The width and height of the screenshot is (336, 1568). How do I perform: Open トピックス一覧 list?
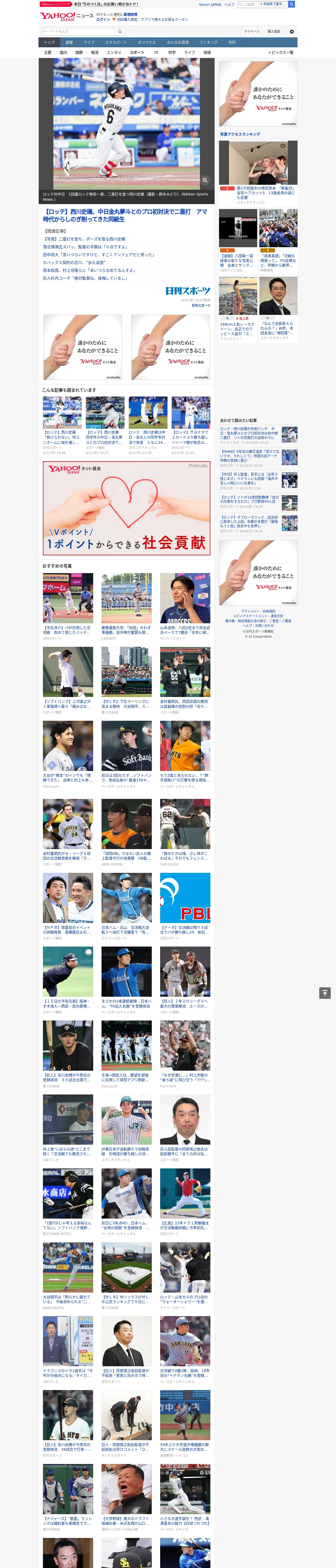281,52
